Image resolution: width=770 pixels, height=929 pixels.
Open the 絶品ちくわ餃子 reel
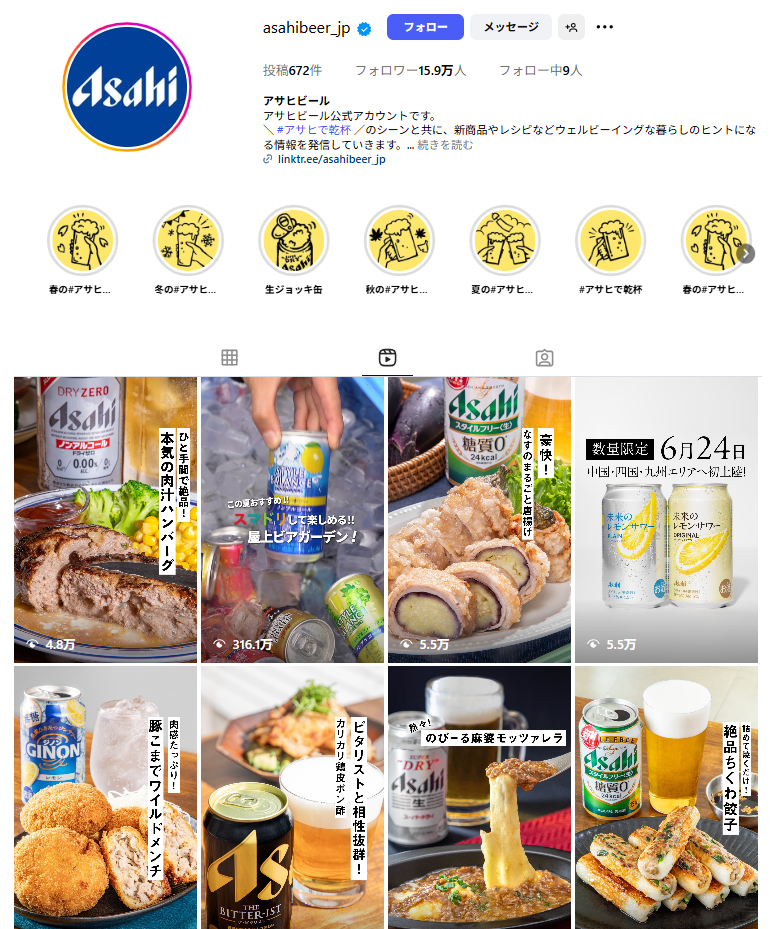coord(666,797)
